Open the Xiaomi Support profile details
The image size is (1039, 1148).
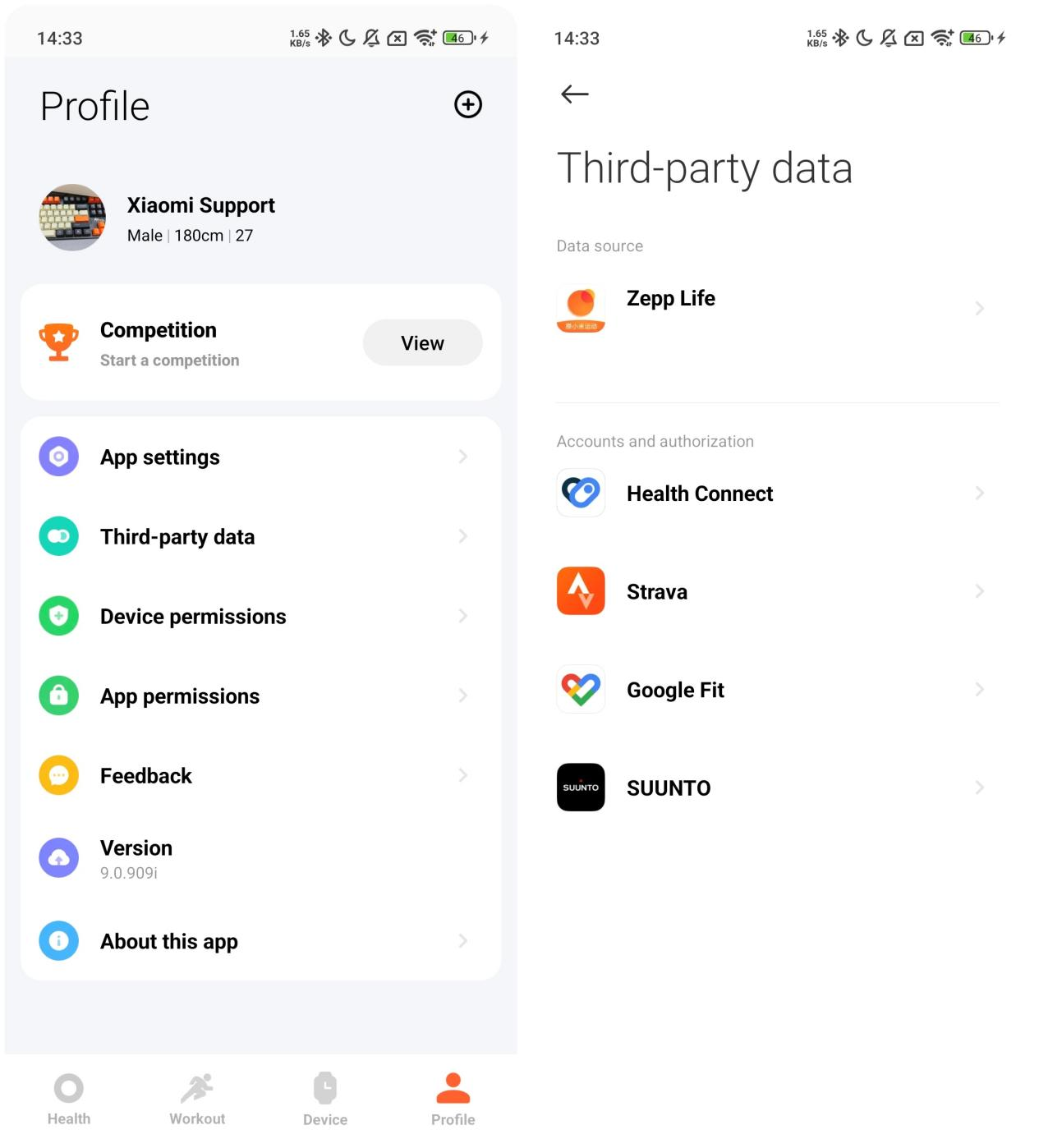pyautogui.click(x=200, y=218)
